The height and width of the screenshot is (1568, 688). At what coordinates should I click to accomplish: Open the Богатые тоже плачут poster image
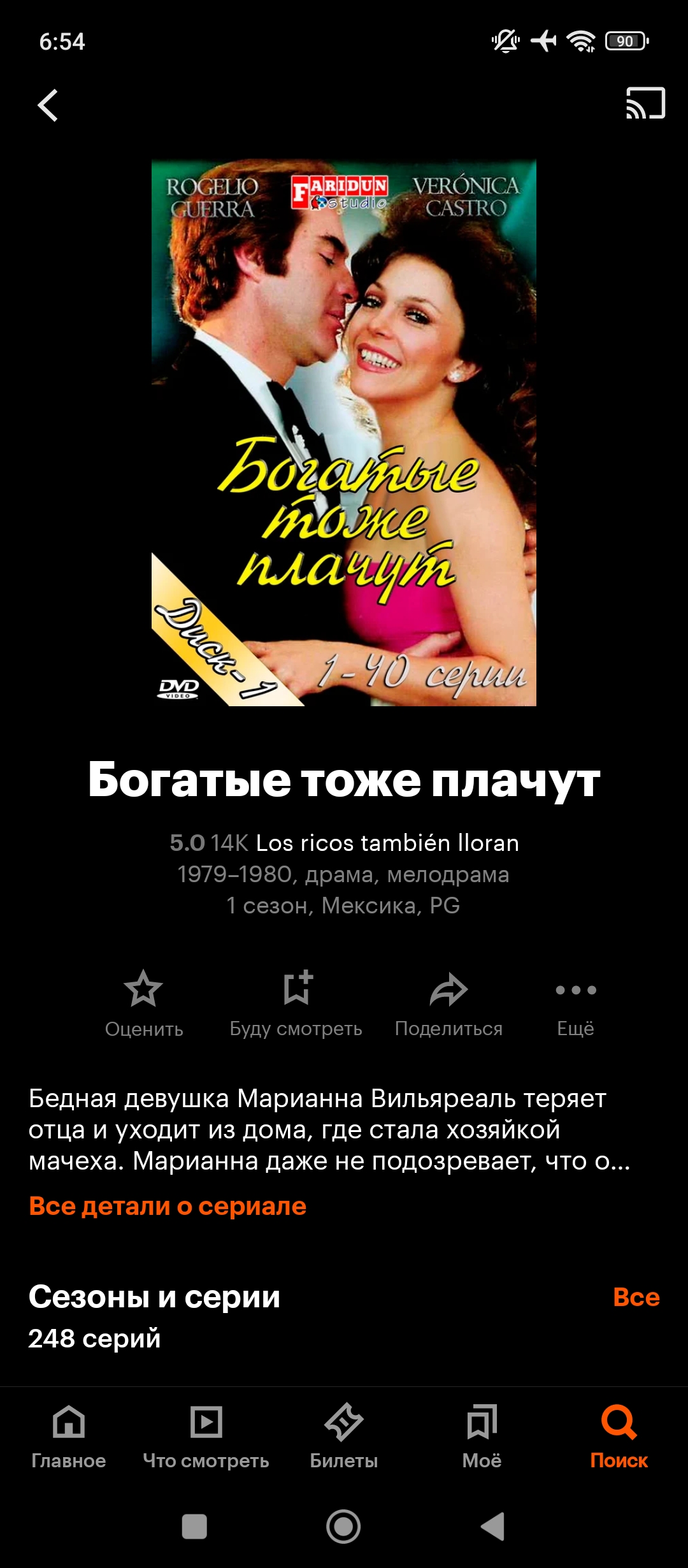pyautogui.click(x=344, y=432)
